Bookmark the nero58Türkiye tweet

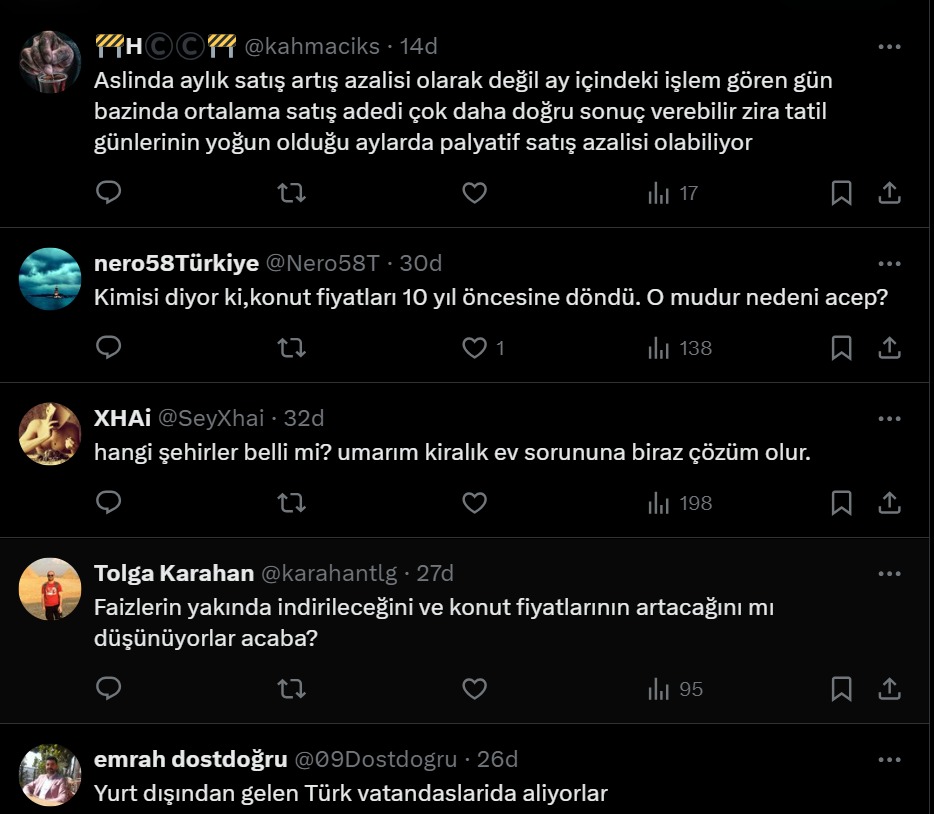point(841,348)
